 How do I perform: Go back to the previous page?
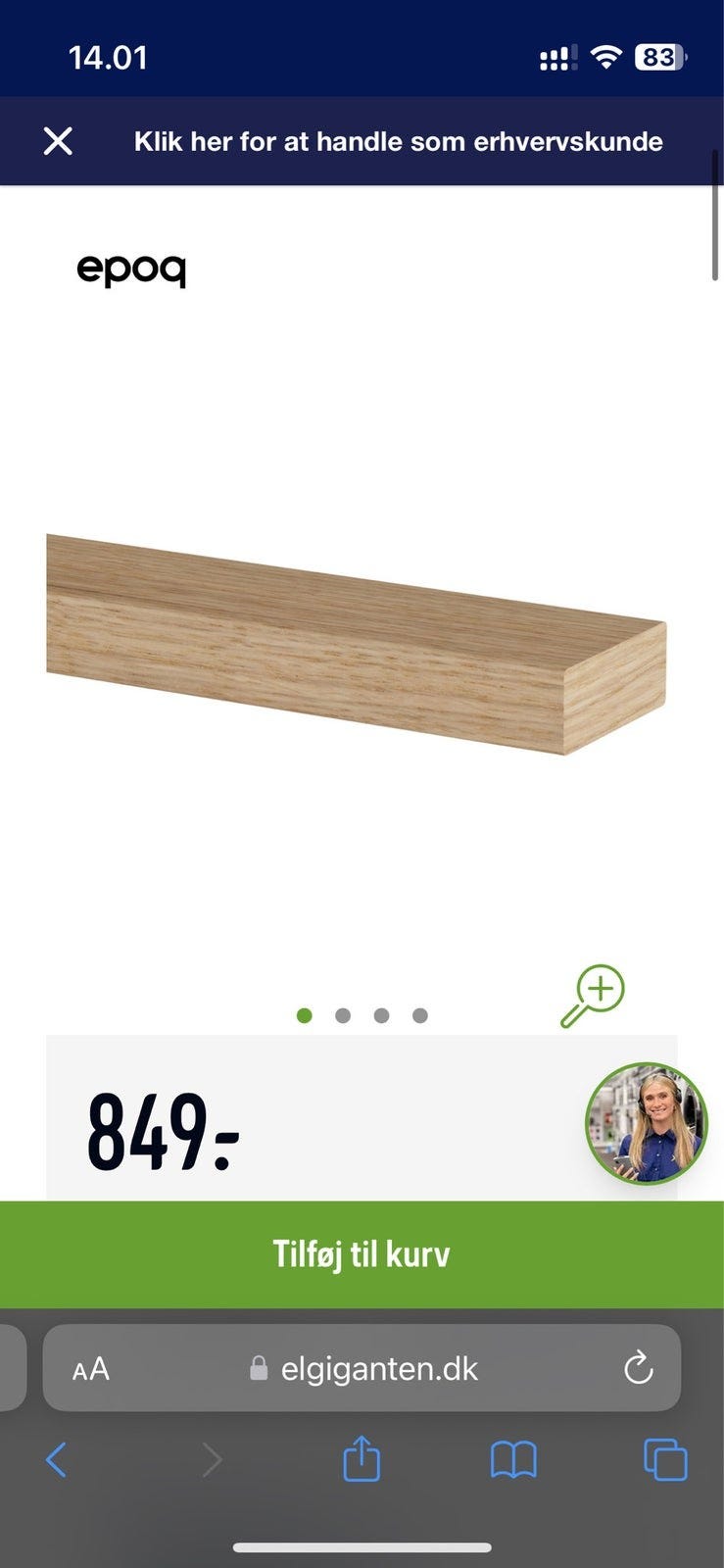click(x=57, y=1460)
